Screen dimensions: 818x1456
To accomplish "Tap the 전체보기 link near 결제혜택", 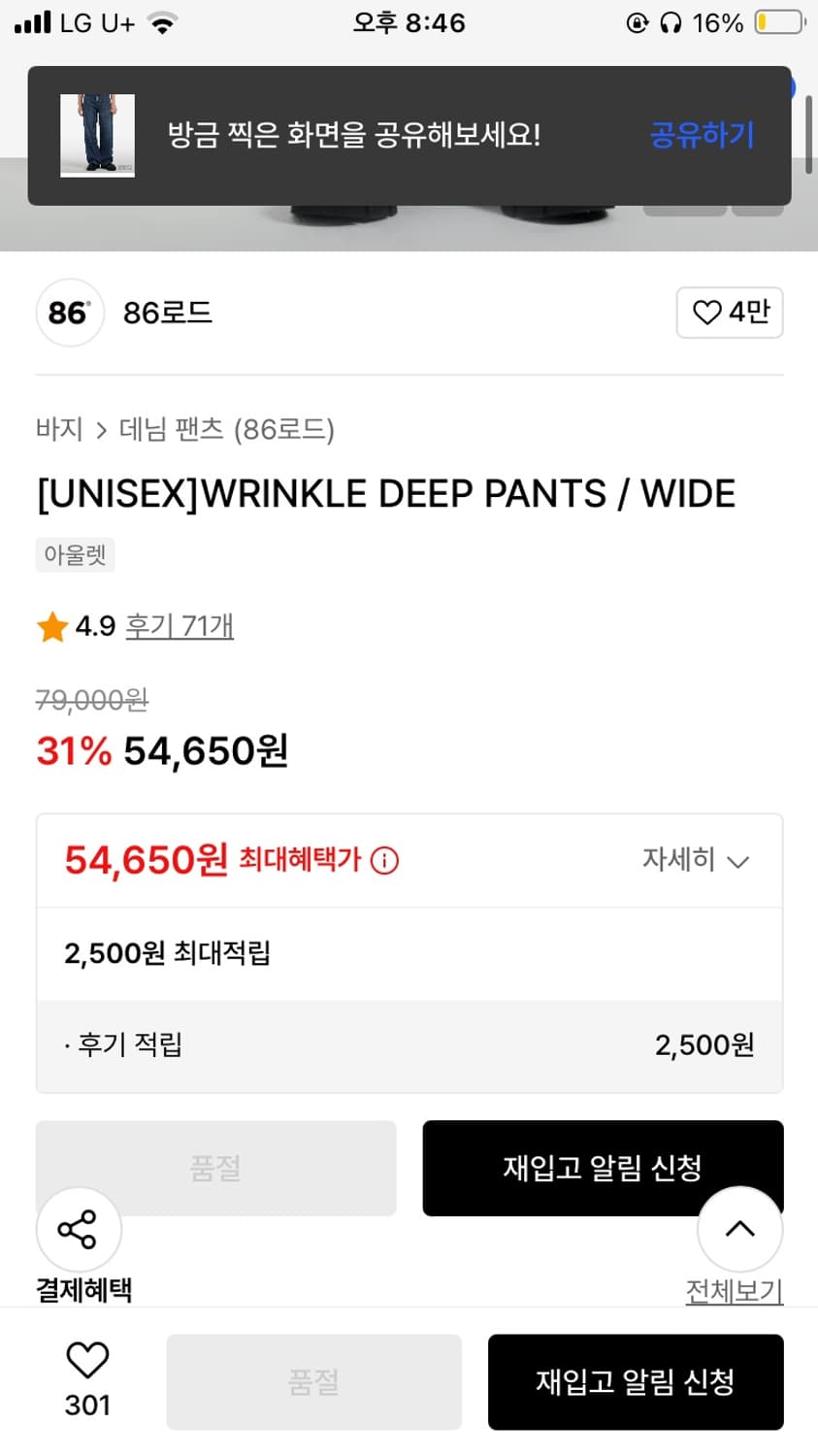I will [734, 1291].
